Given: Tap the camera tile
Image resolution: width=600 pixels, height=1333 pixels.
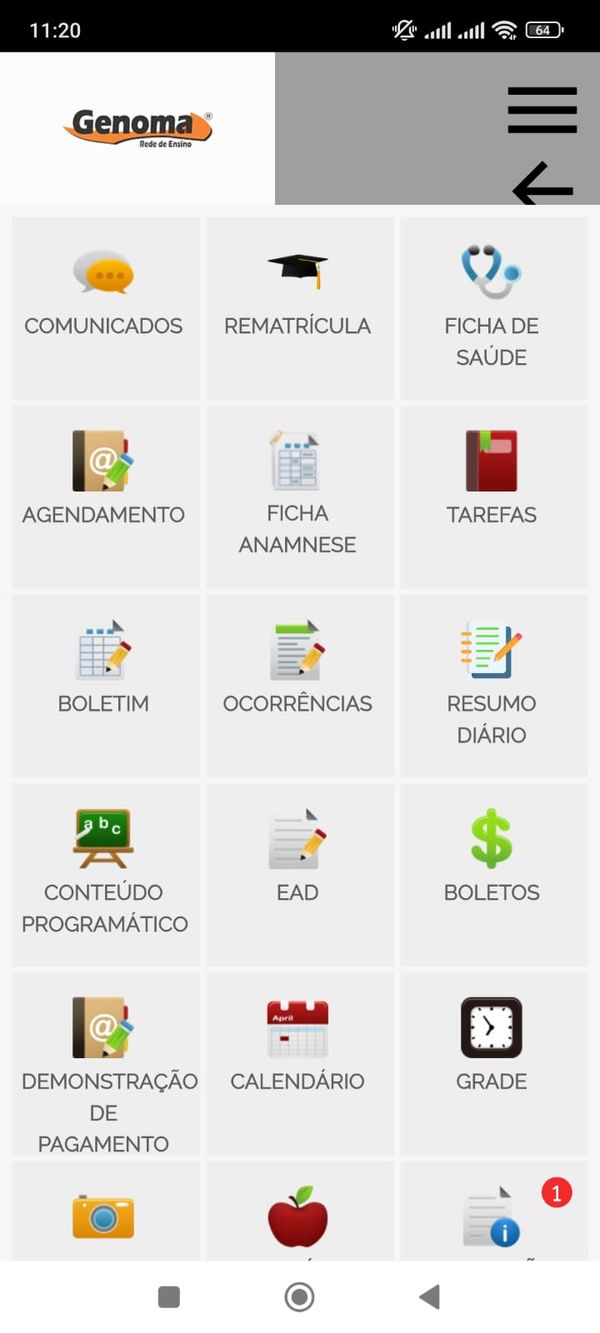Looking at the screenshot, I should click(x=105, y=1210).
